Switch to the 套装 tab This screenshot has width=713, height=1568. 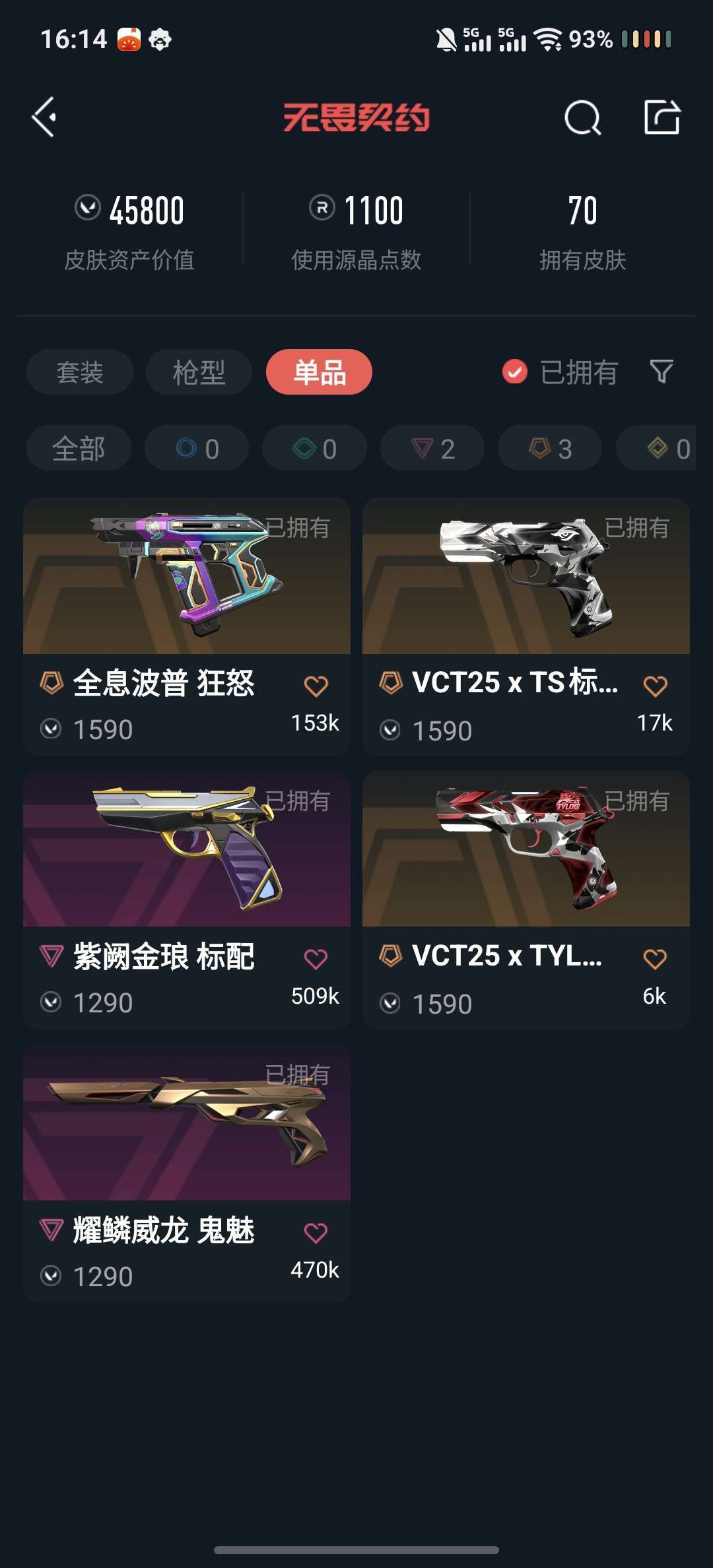(x=79, y=372)
